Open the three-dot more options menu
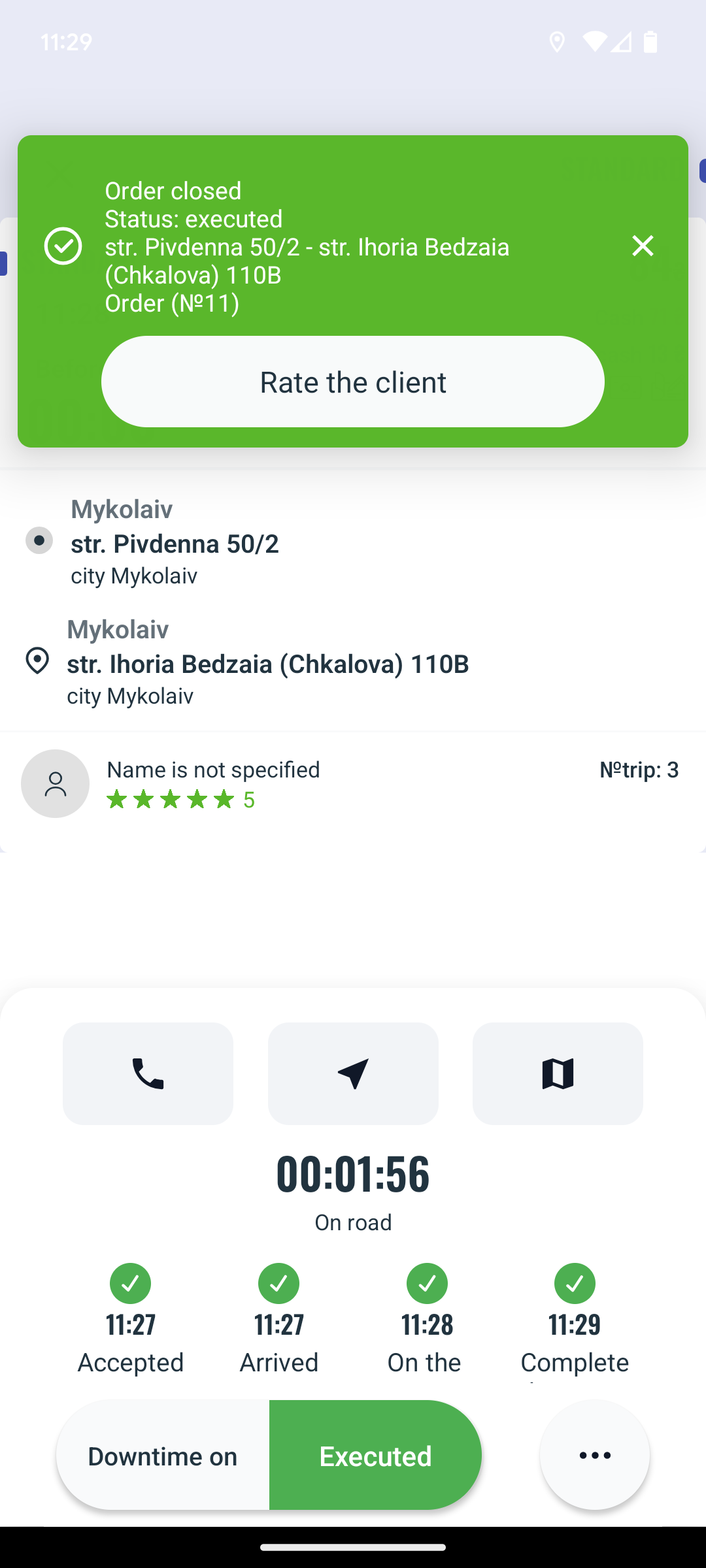 [595, 1455]
